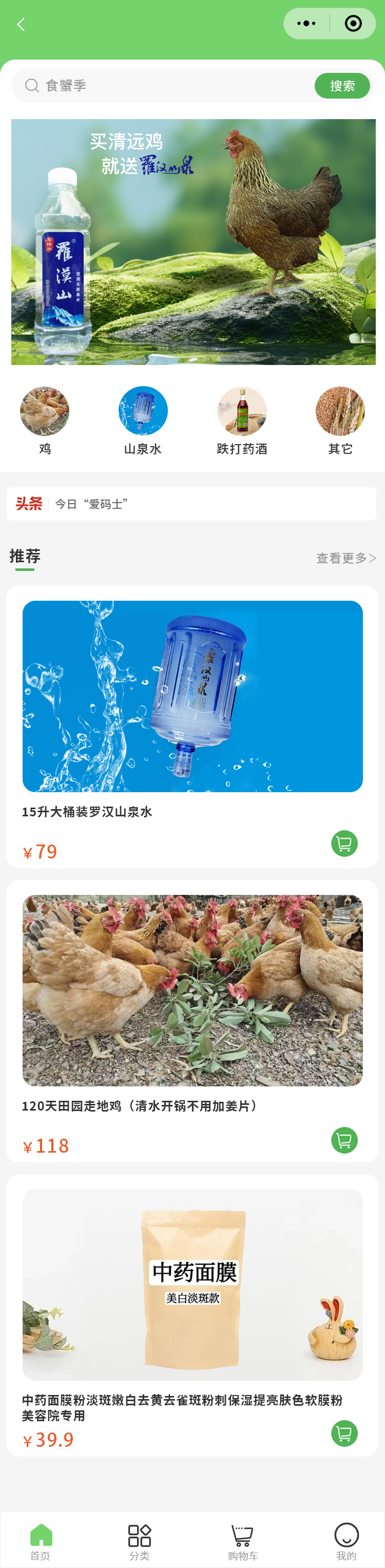Close the mini program with the circle icon

353,24
